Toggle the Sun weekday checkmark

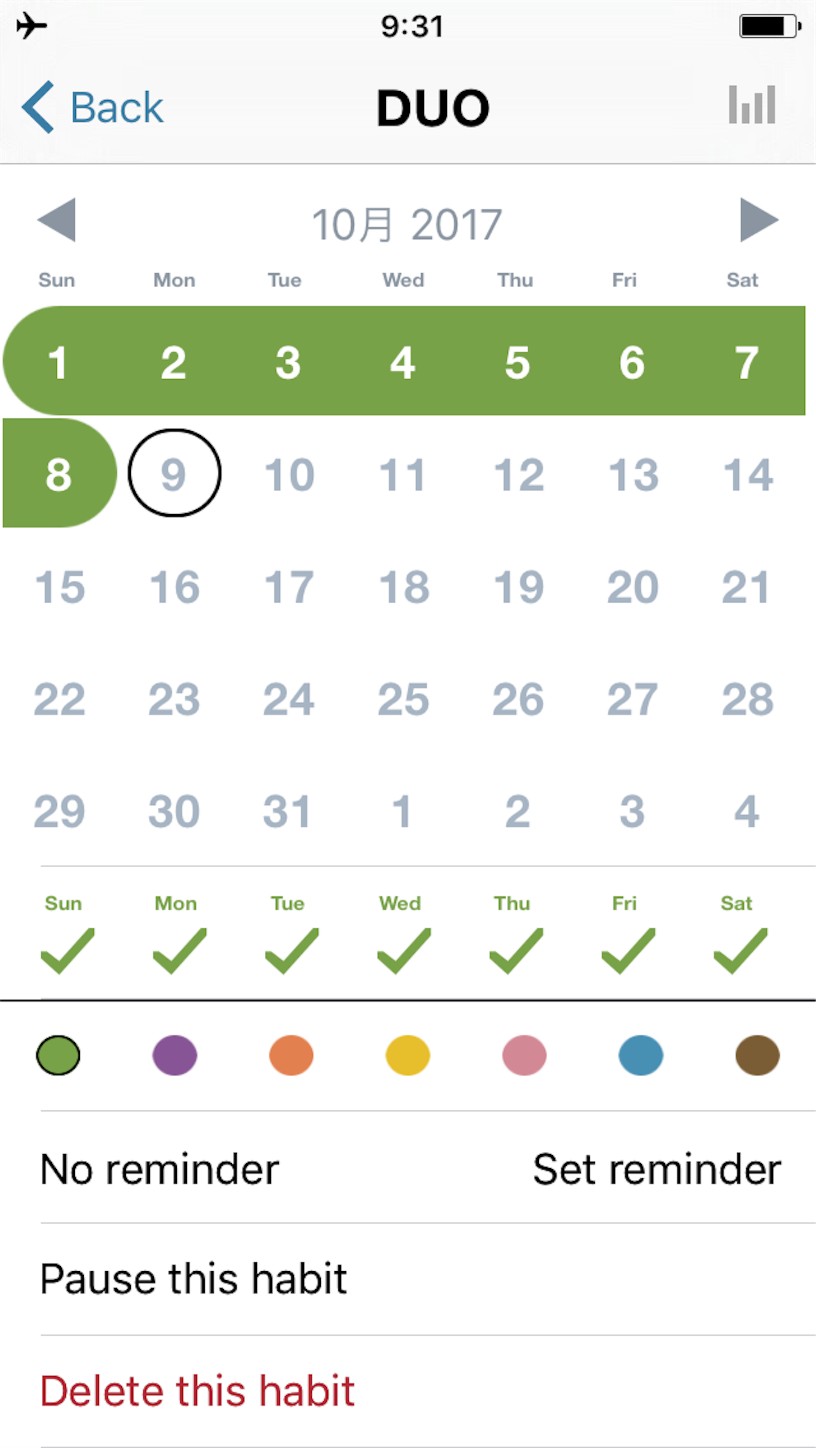66,950
